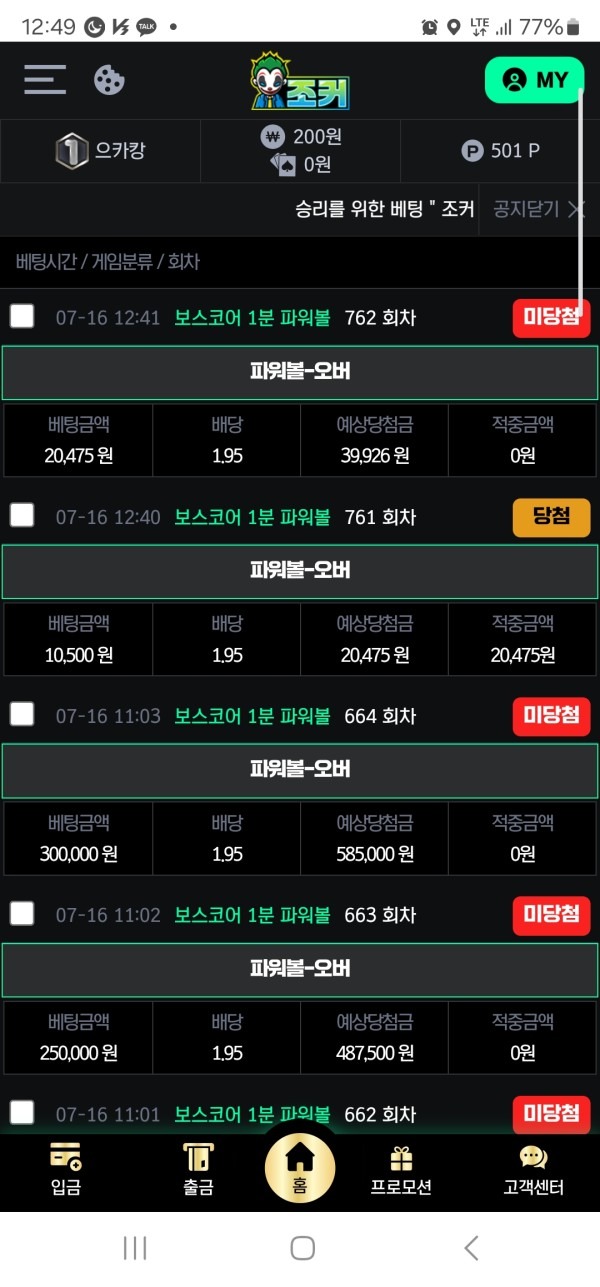This screenshot has width=600, height=1287.
Task: Go to 입금 deposit tab
Action: (66, 1170)
